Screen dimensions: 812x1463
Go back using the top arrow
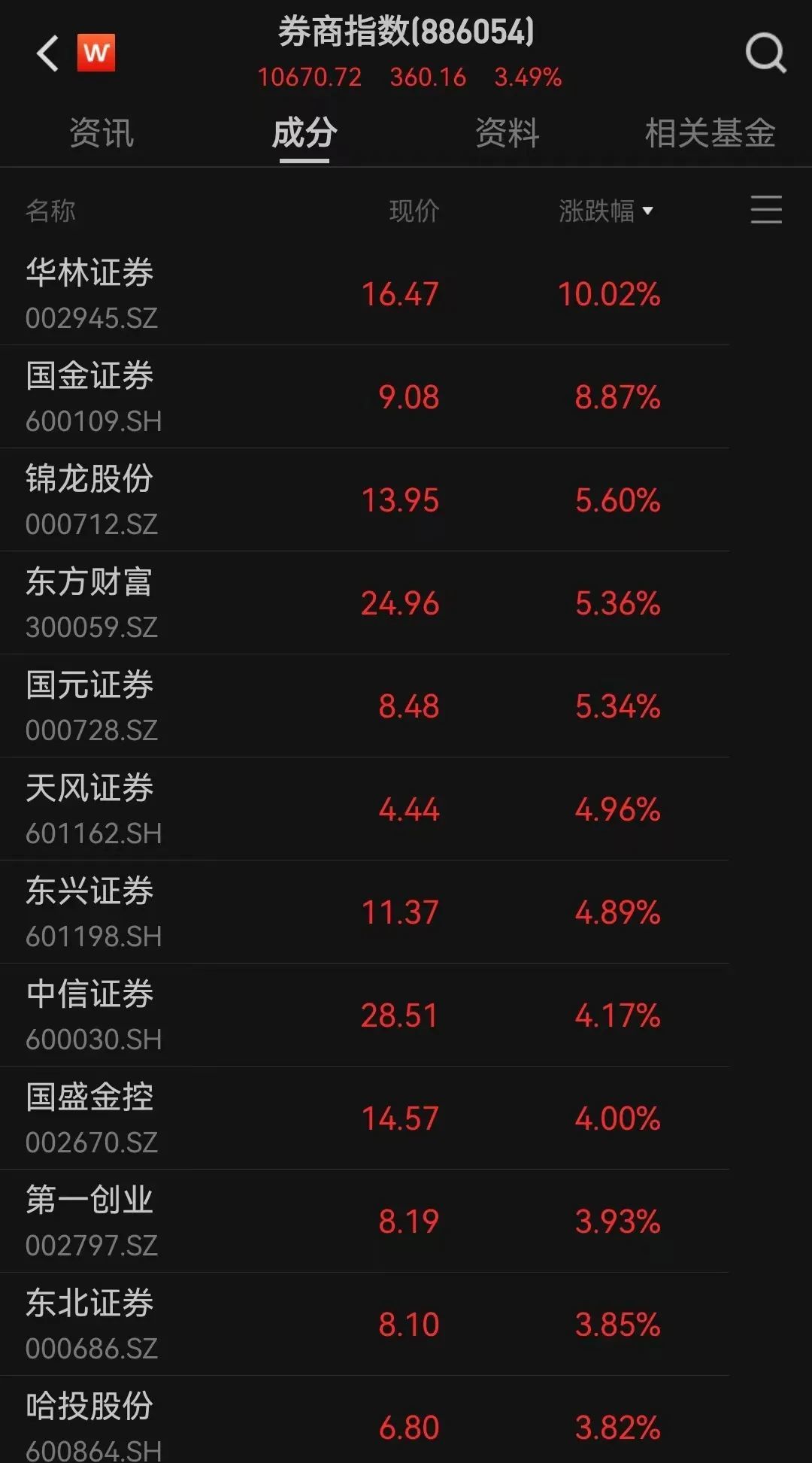(47, 53)
